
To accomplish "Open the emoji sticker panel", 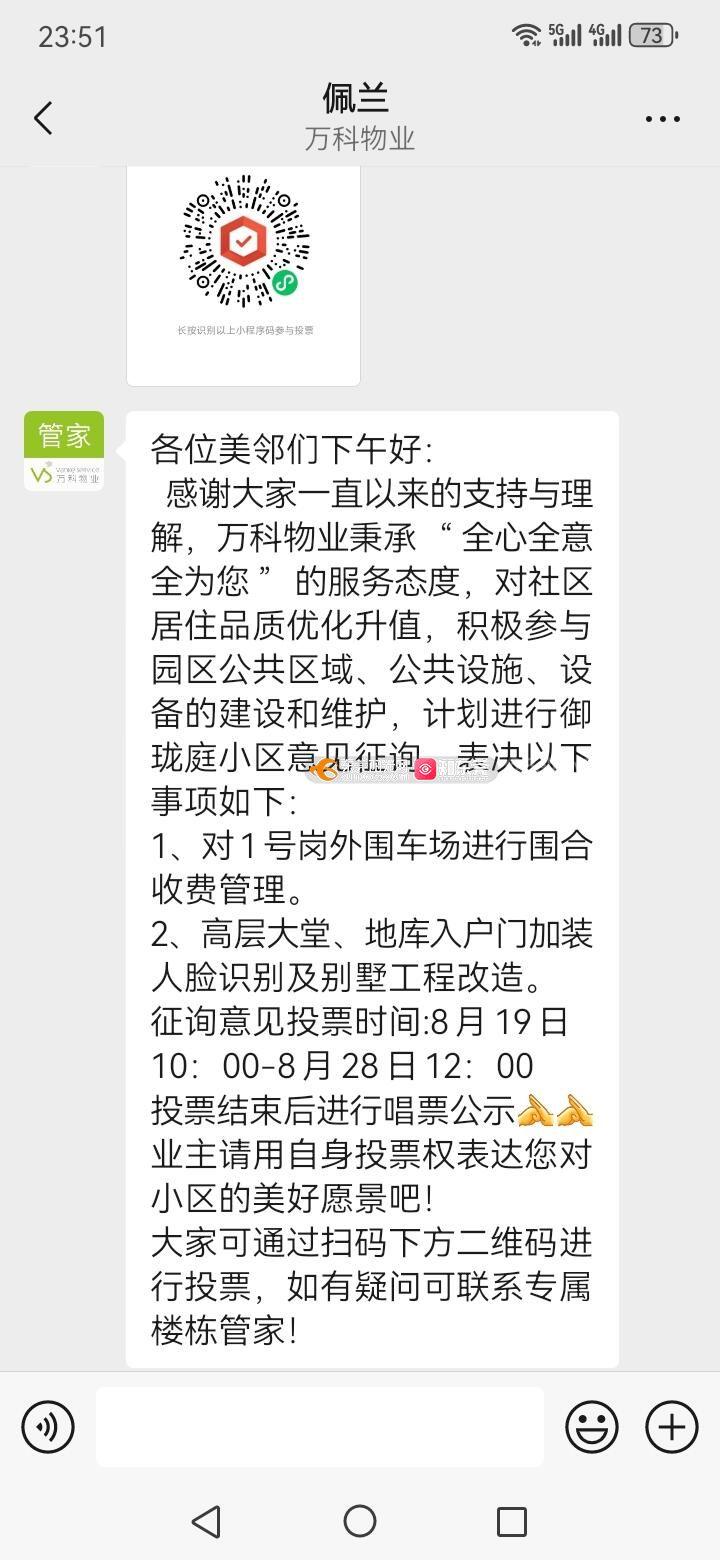I will (x=591, y=1426).
